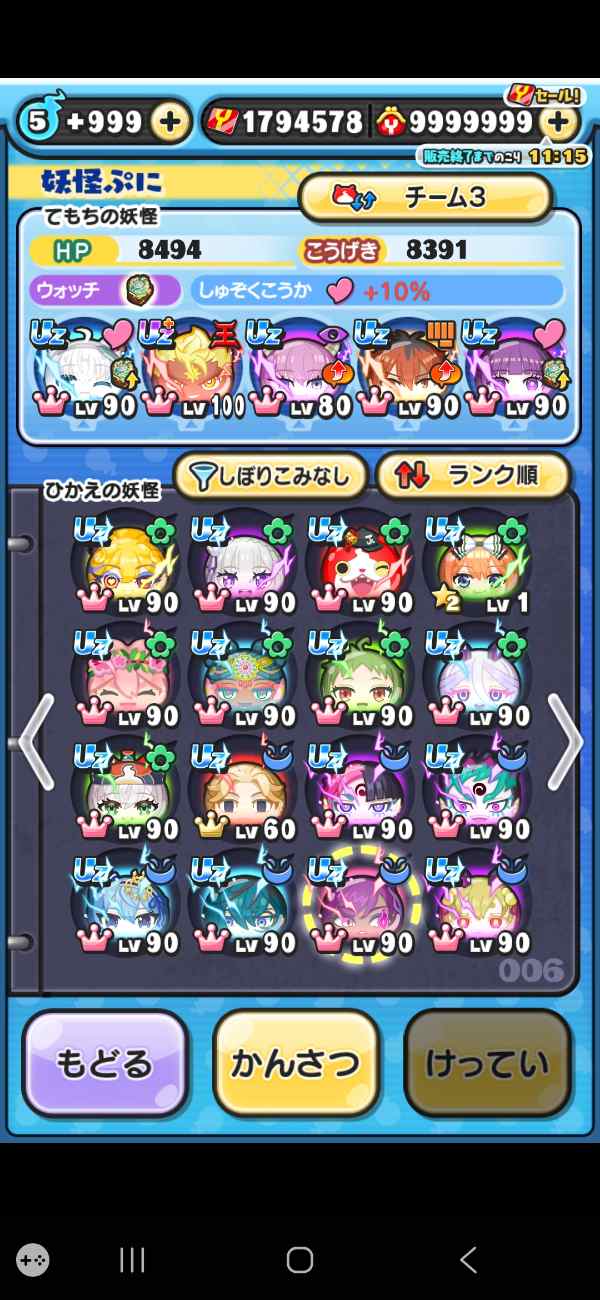Tap the もどる back button

click(x=105, y=1064)
